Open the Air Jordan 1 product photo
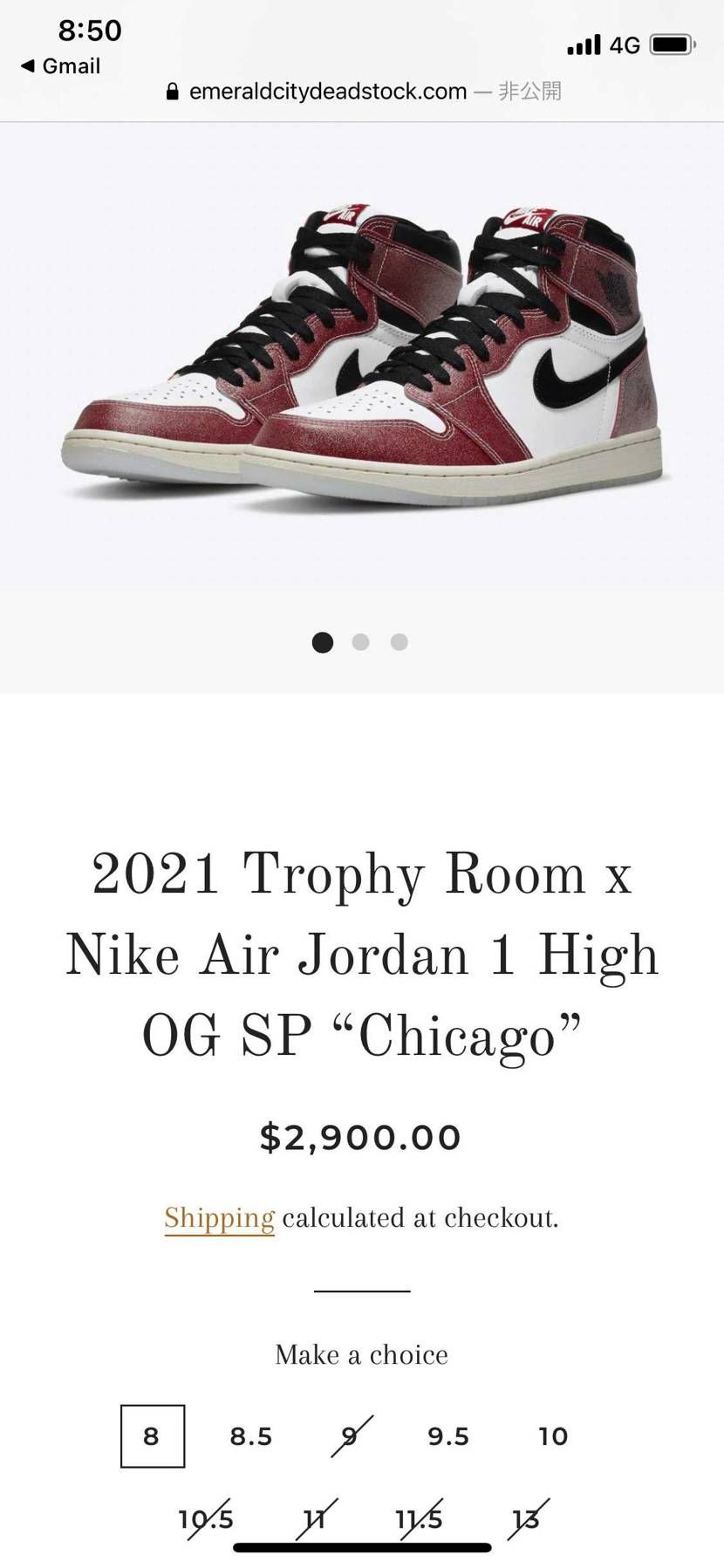This screenshot has width=724, height=1568. click(362, 358)
